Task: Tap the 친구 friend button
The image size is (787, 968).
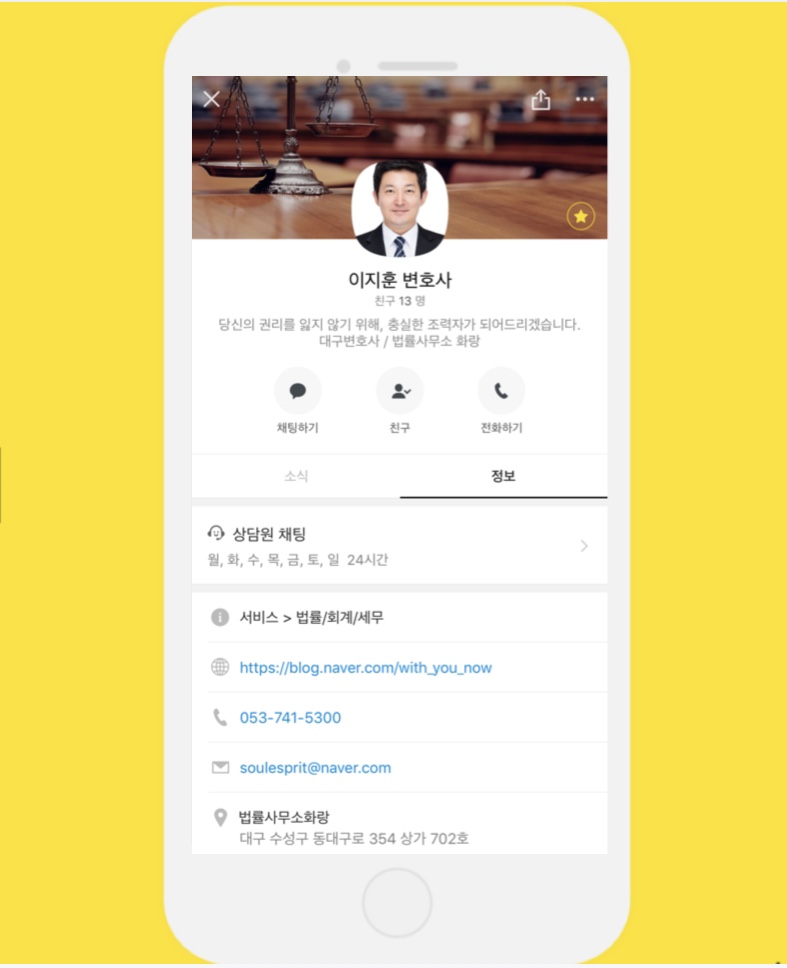Action: point(400,392)
